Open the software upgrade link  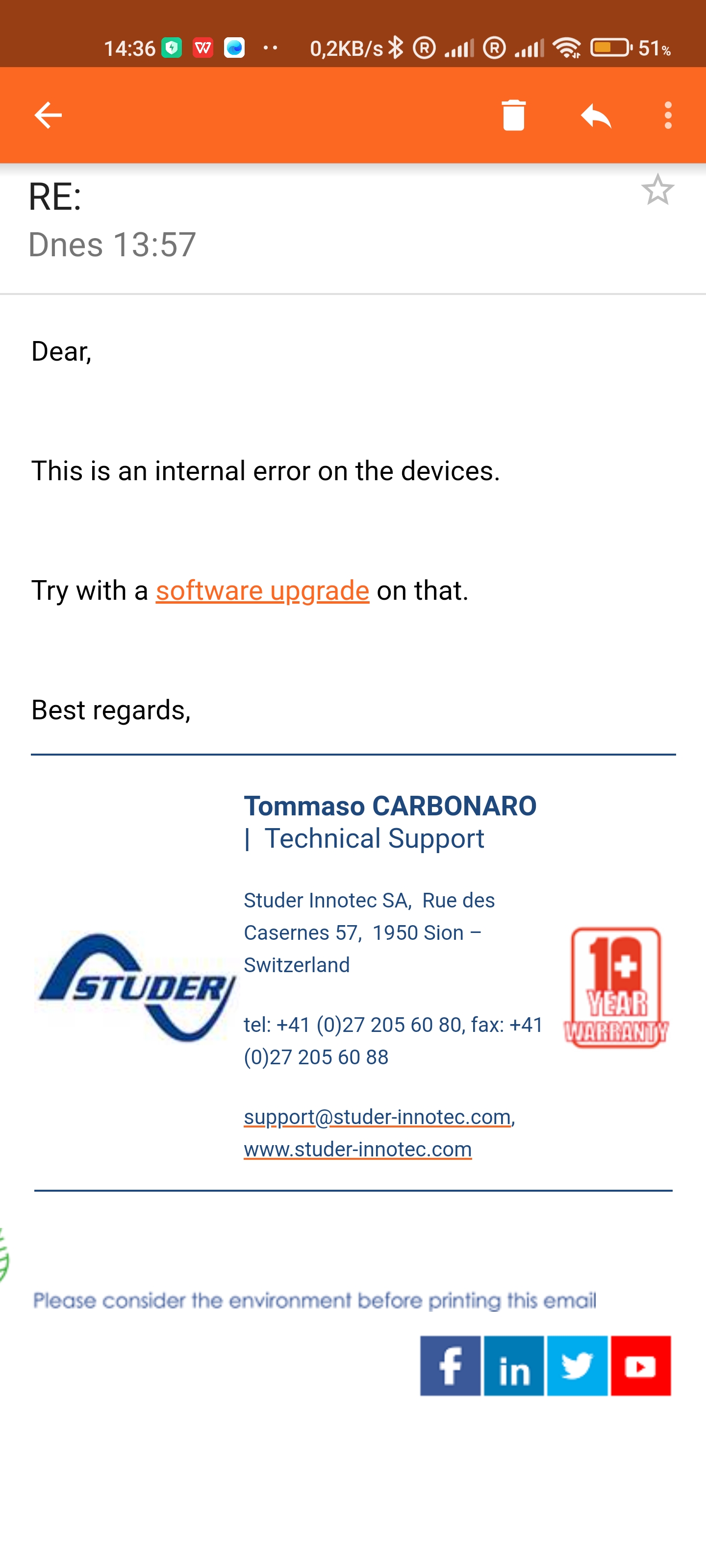click(x=262, y=590)
